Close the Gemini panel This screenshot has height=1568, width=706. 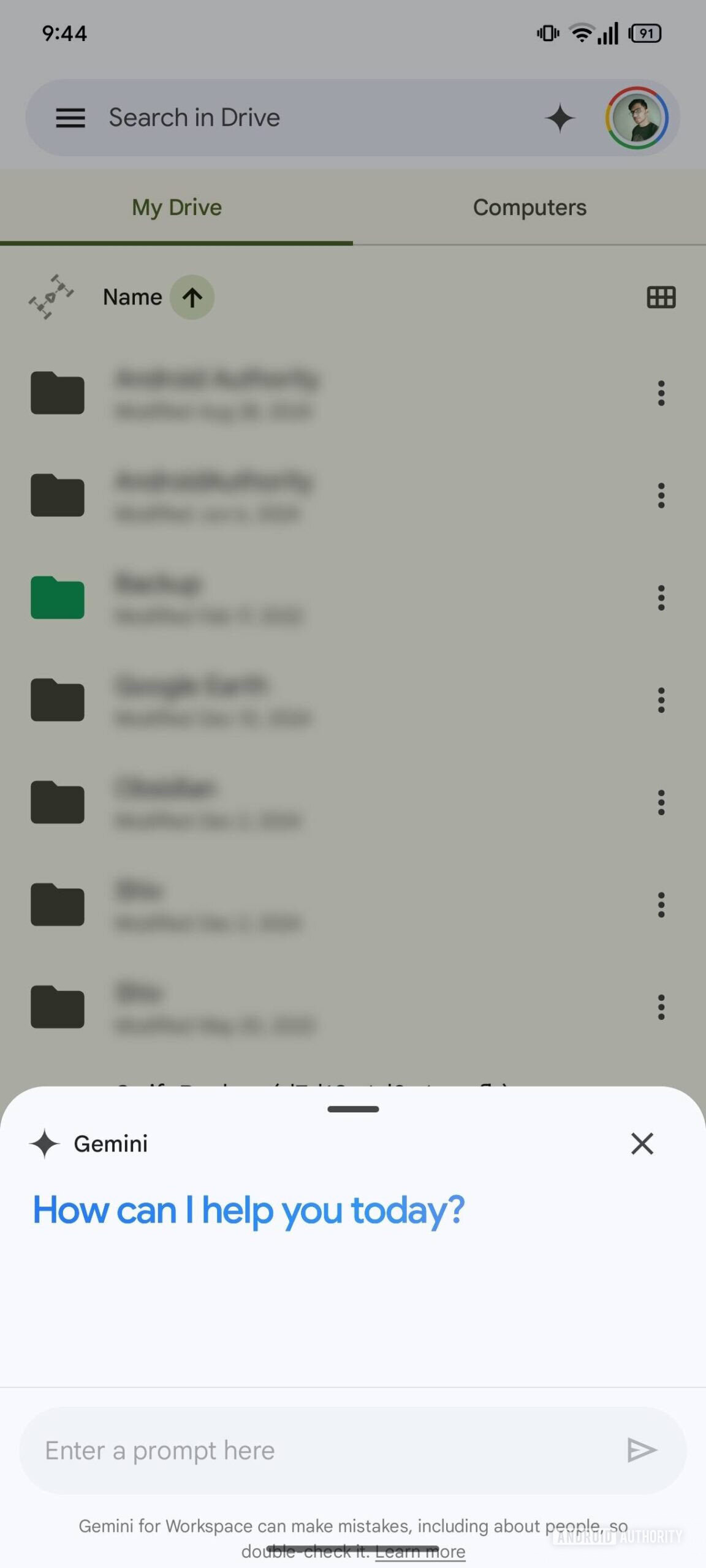(x=642, y=1143)
